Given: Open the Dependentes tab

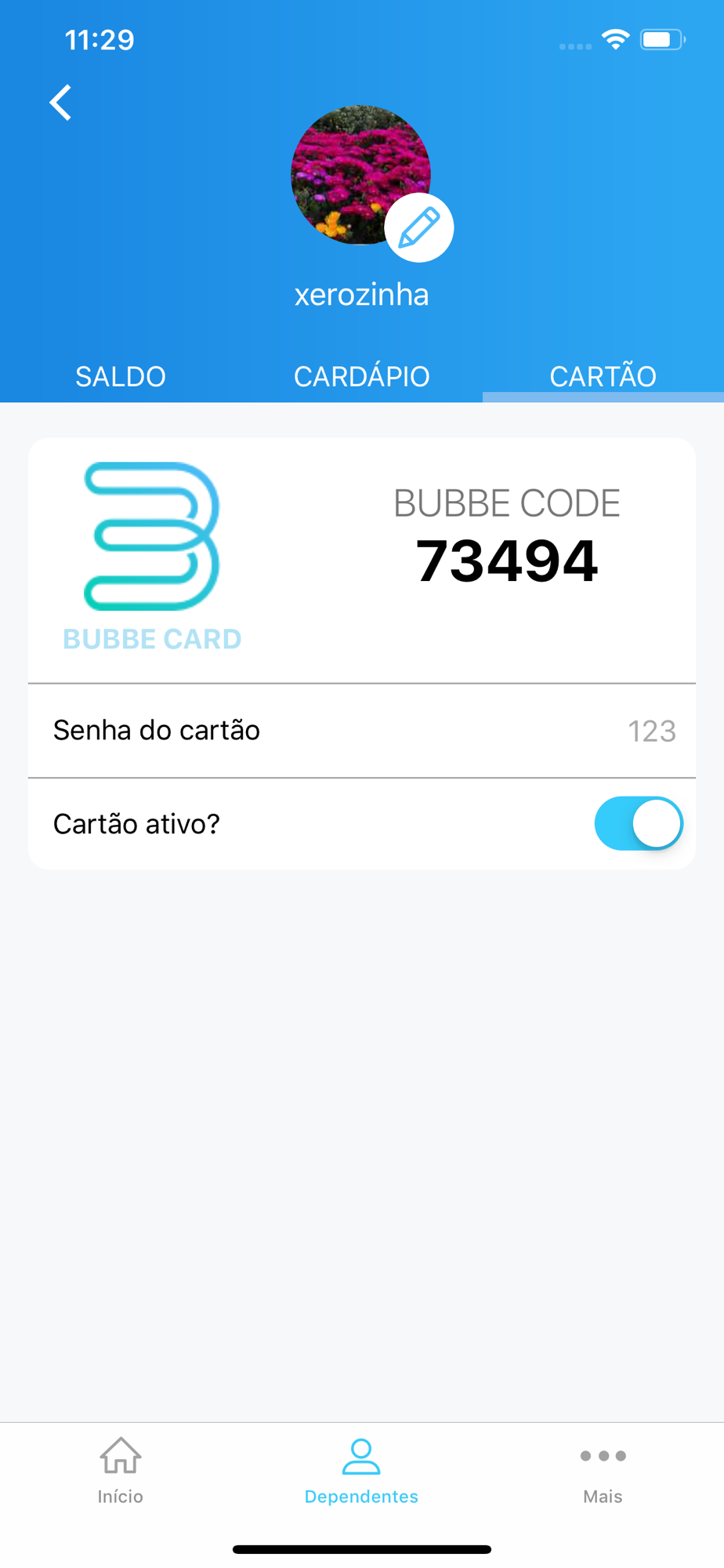Looking at the screenshot, I should 361,1471.
